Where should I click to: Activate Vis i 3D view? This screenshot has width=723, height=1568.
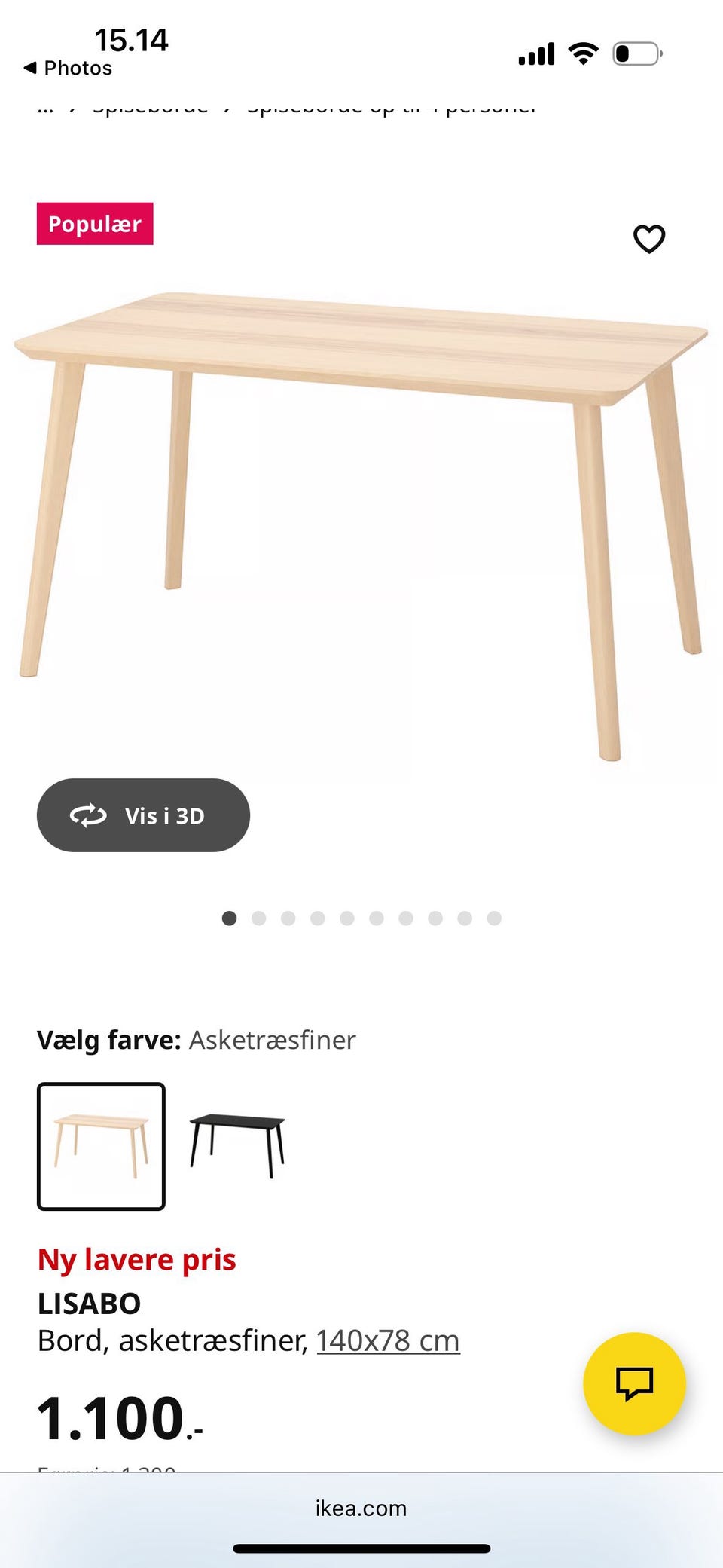click(x=143, y=815)
